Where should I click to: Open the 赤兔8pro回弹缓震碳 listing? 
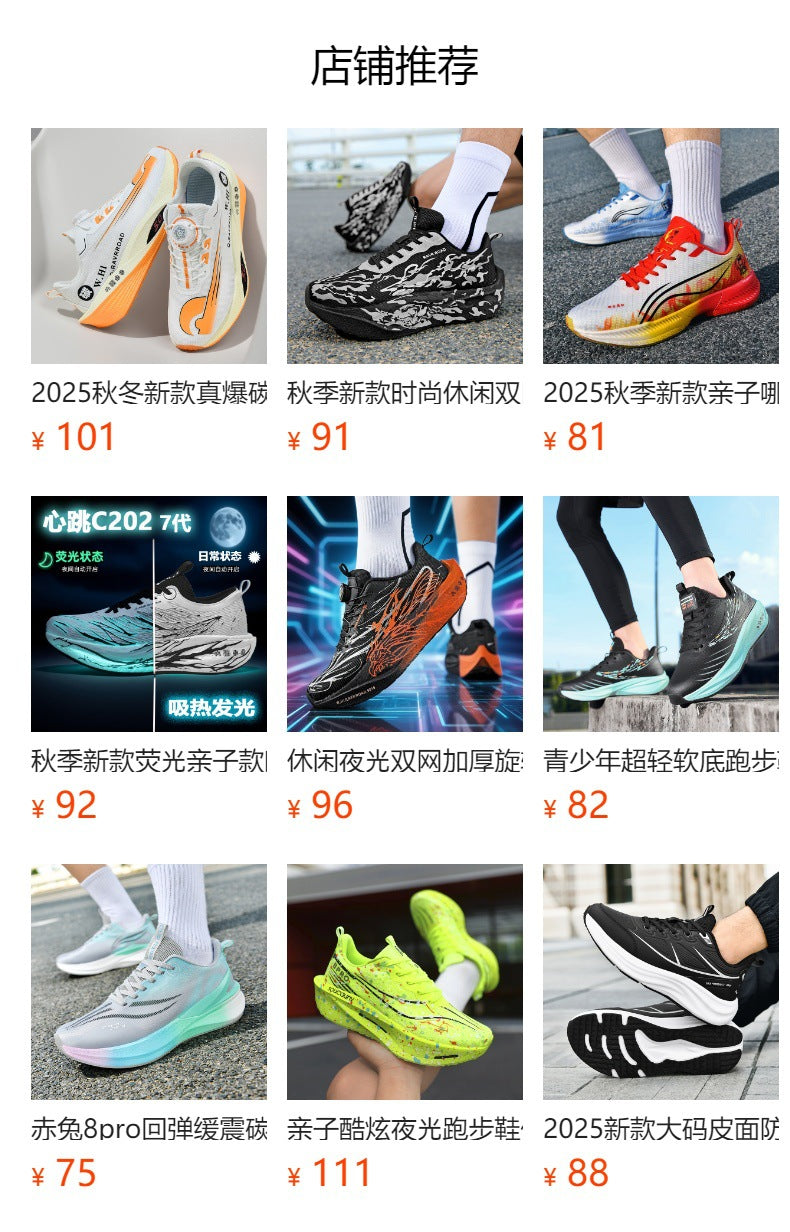pyautogui.click(x=148, y=1128)
